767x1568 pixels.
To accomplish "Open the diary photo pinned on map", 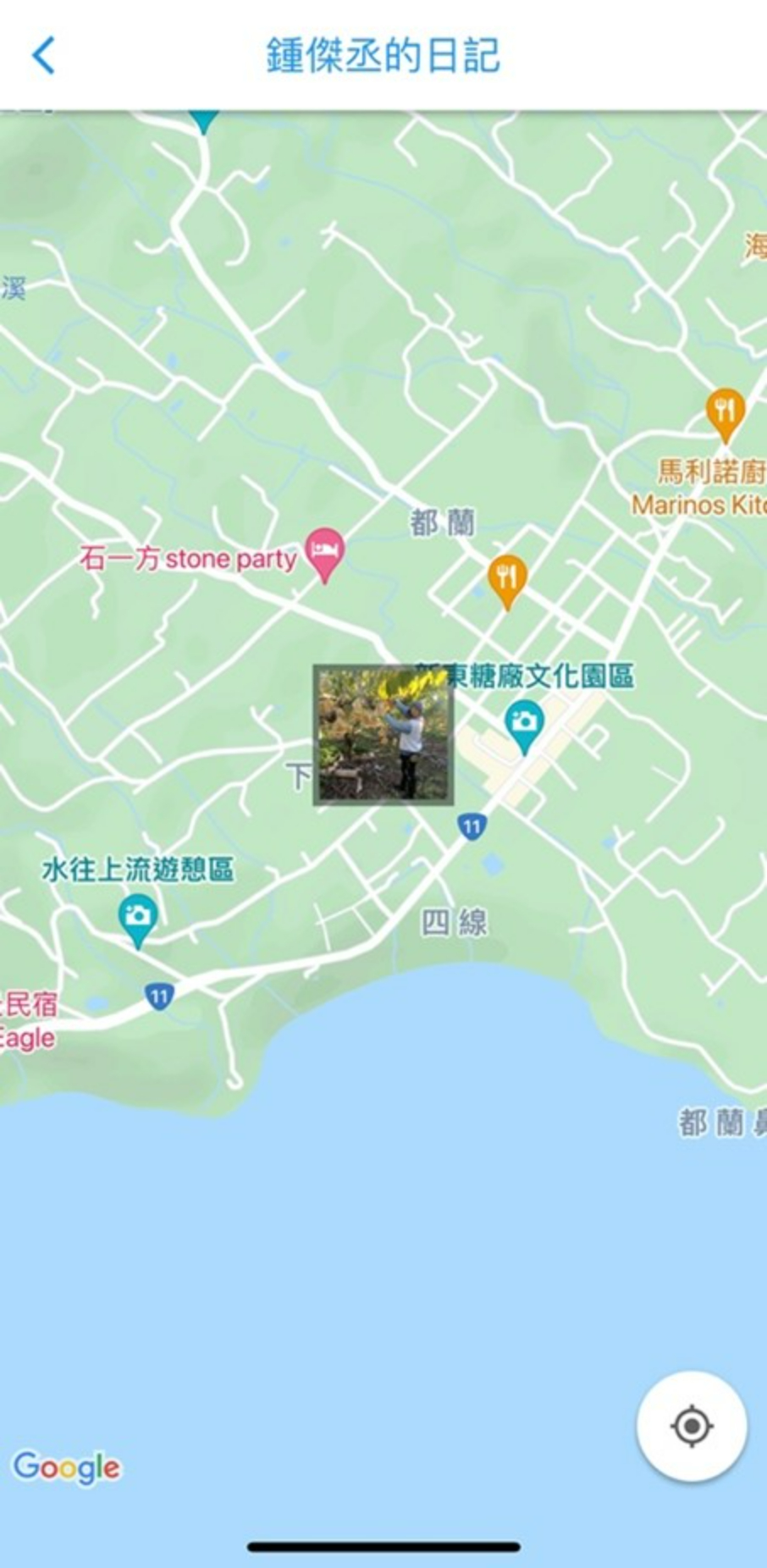I will point(383,734).
